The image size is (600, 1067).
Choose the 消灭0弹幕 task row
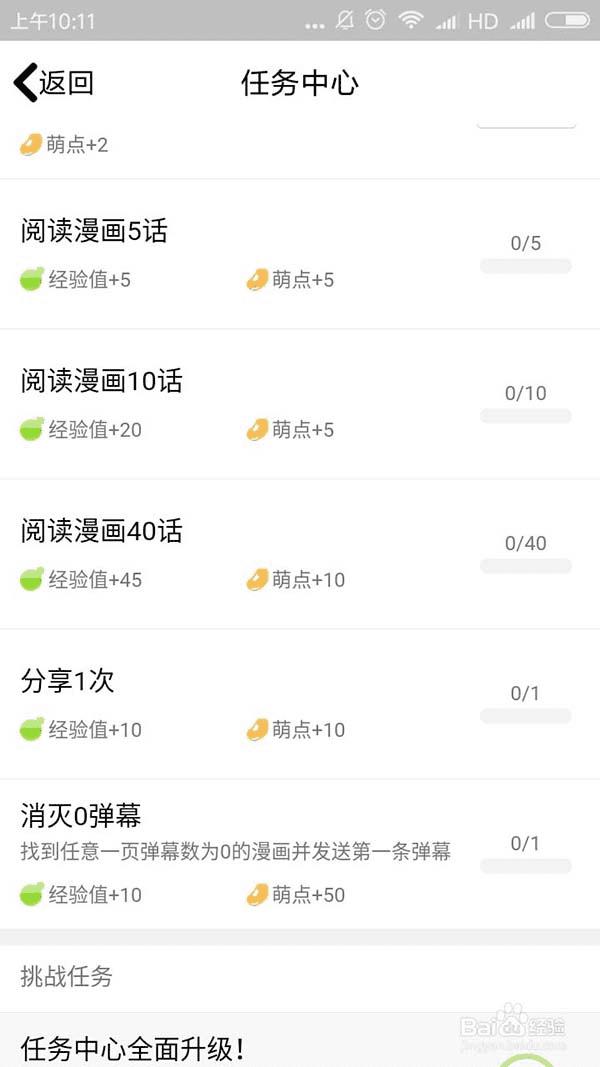click(x=81, y=816)
